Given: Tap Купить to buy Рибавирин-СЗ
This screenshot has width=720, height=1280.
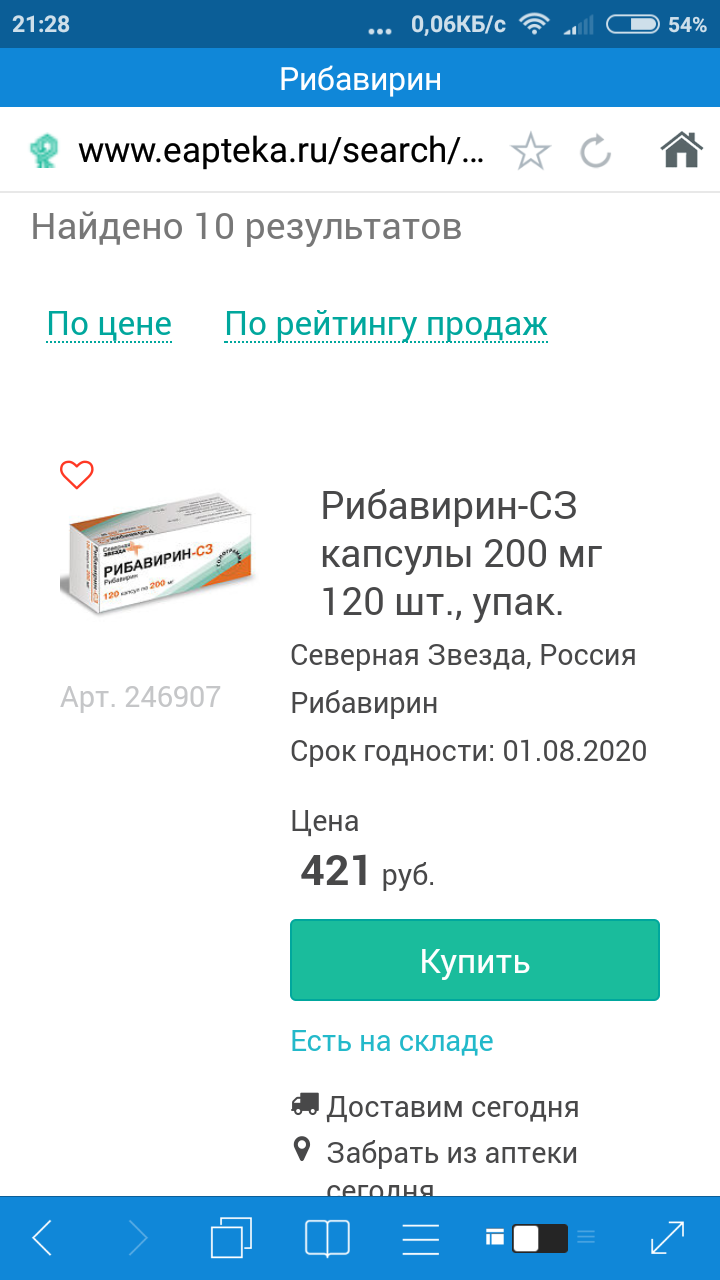Looking at the screenshot, I should [475, 961].
